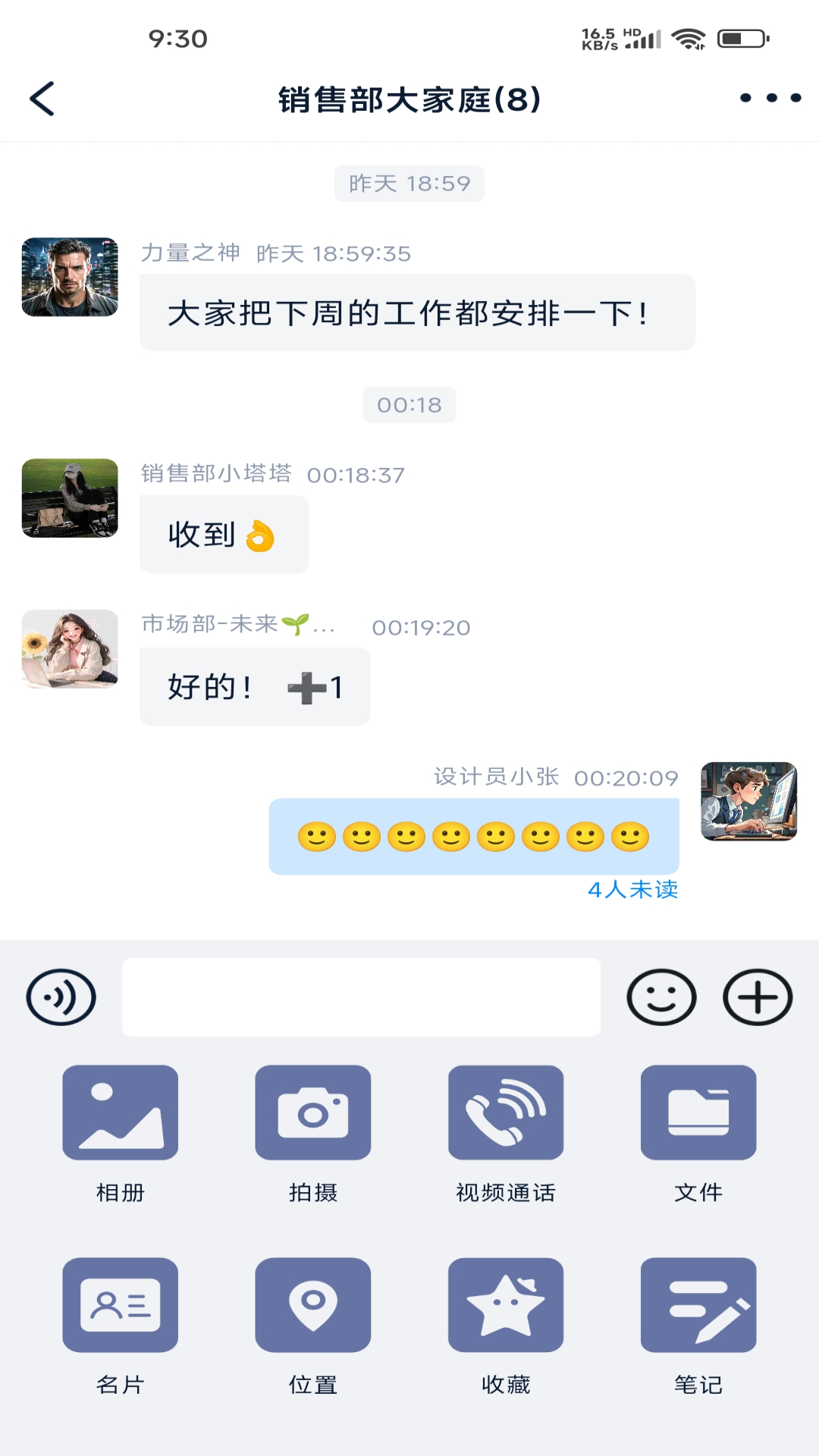Create a 笔记 note
The width and height of the screenshot is (819, 1456).
[698, 1305]
